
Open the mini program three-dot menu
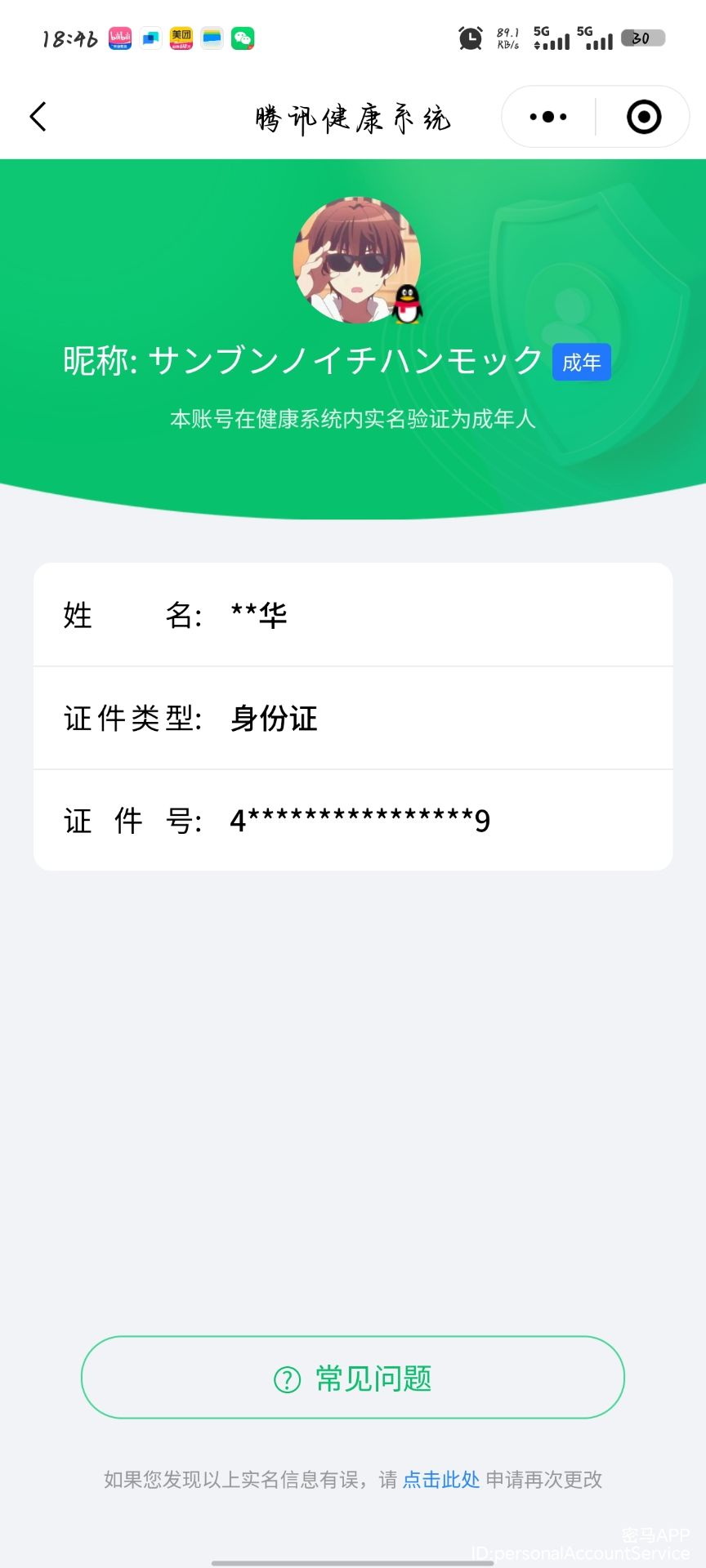click(x=547, y=117)
